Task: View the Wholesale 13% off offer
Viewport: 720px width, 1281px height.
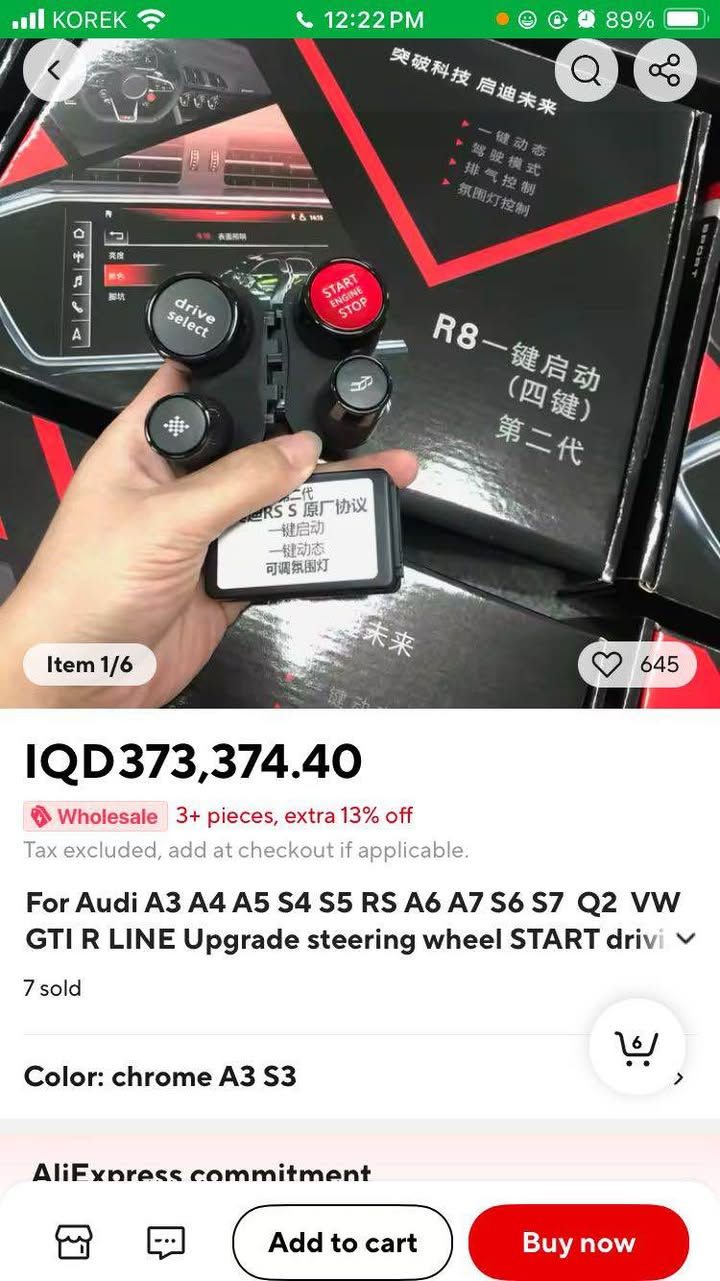Action: (218, 816)
